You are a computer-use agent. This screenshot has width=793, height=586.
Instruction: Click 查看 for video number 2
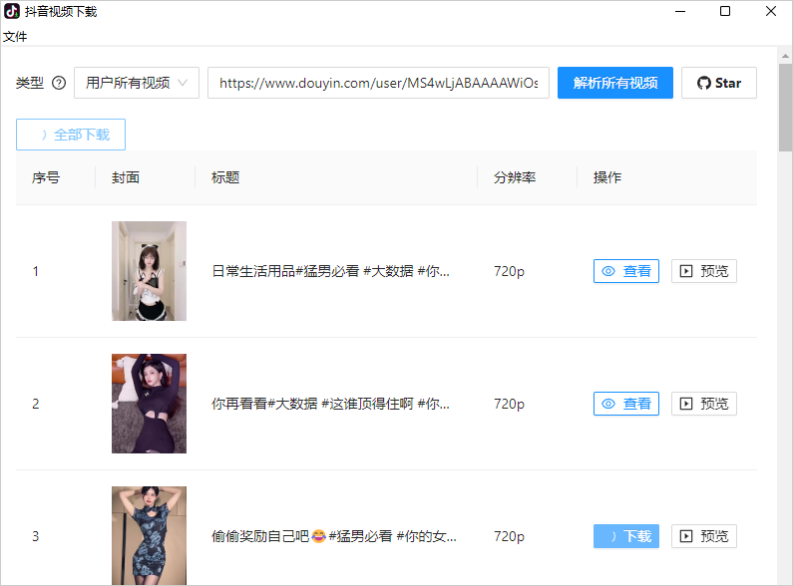626,404
